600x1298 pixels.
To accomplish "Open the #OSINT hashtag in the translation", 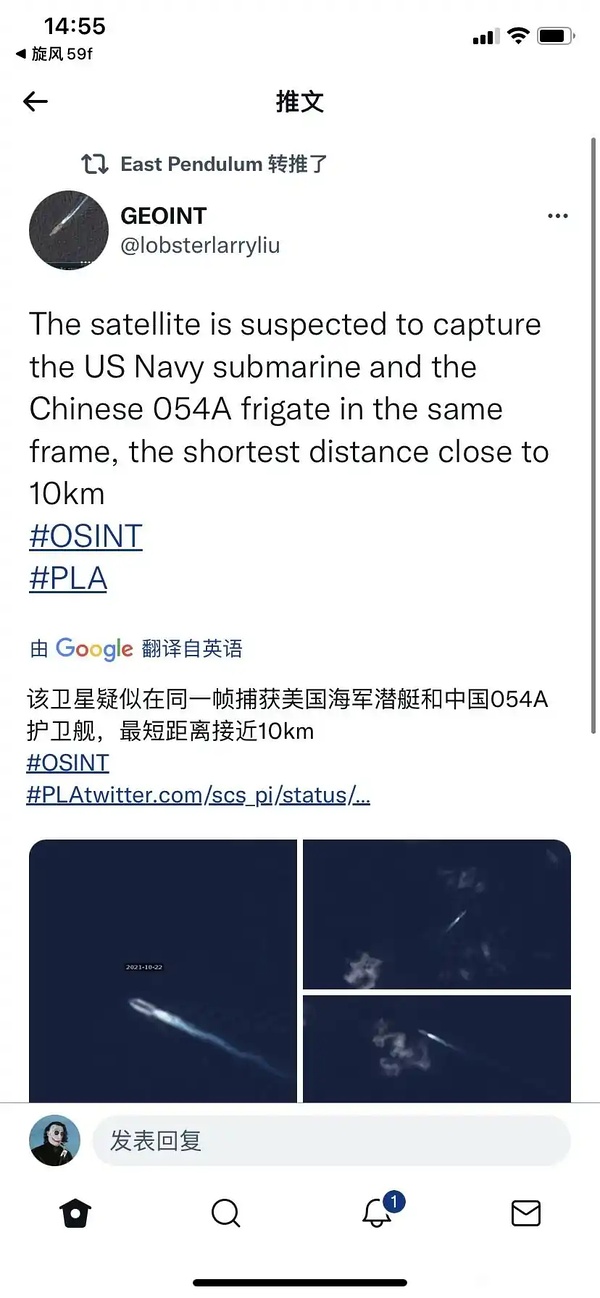I will point(68,763).
